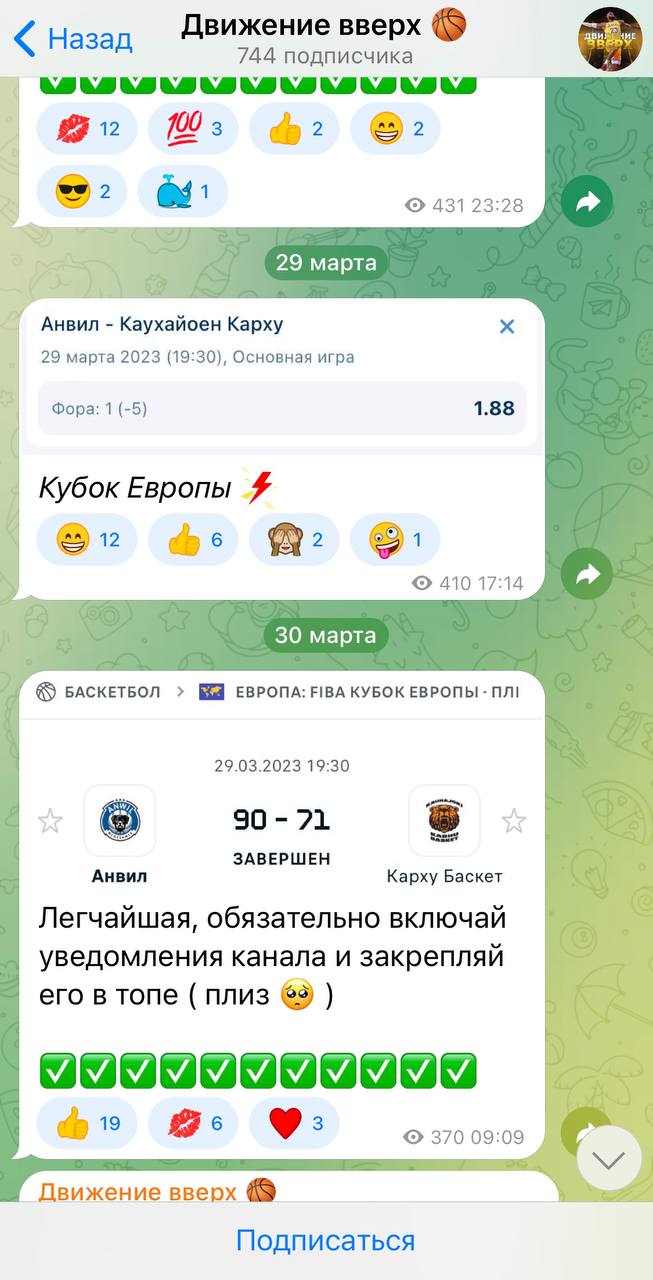653x1280 pixels.
Task: Tap the kiss mark reaction showing 6
Action: point(193,1123)
